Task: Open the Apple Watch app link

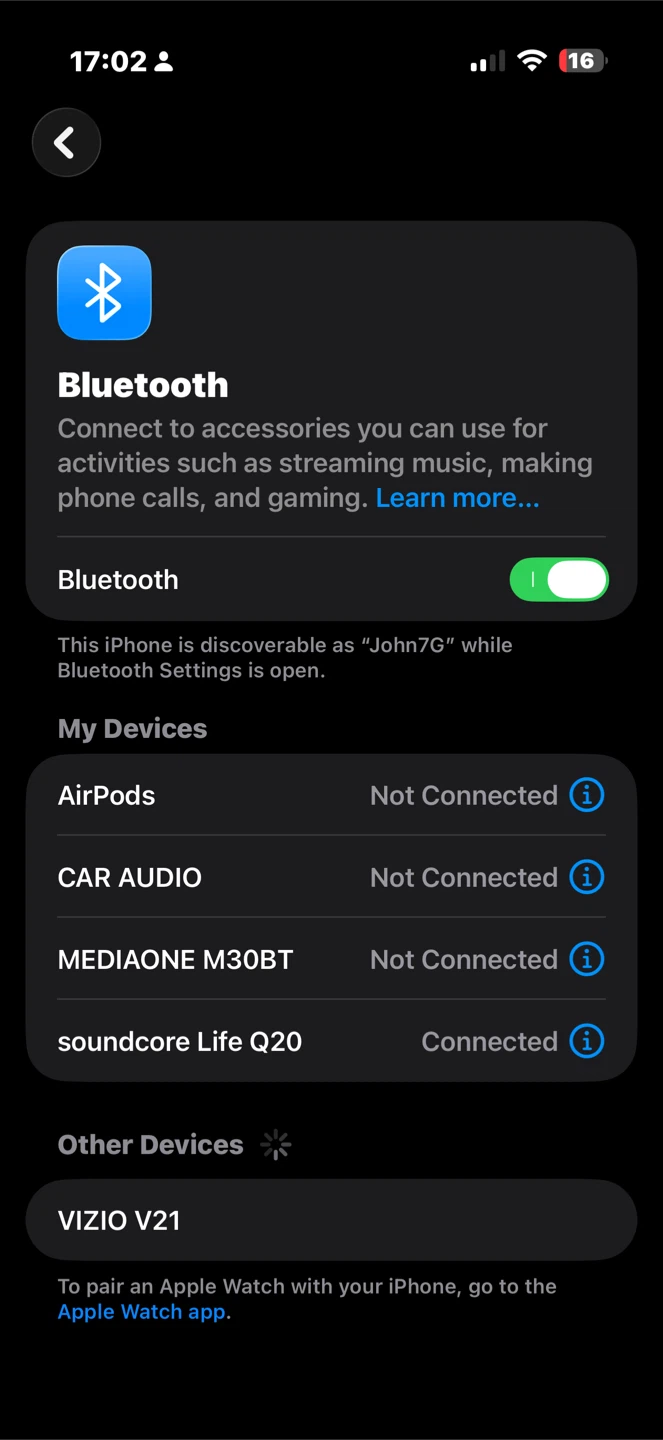Action: (142, 1312)
